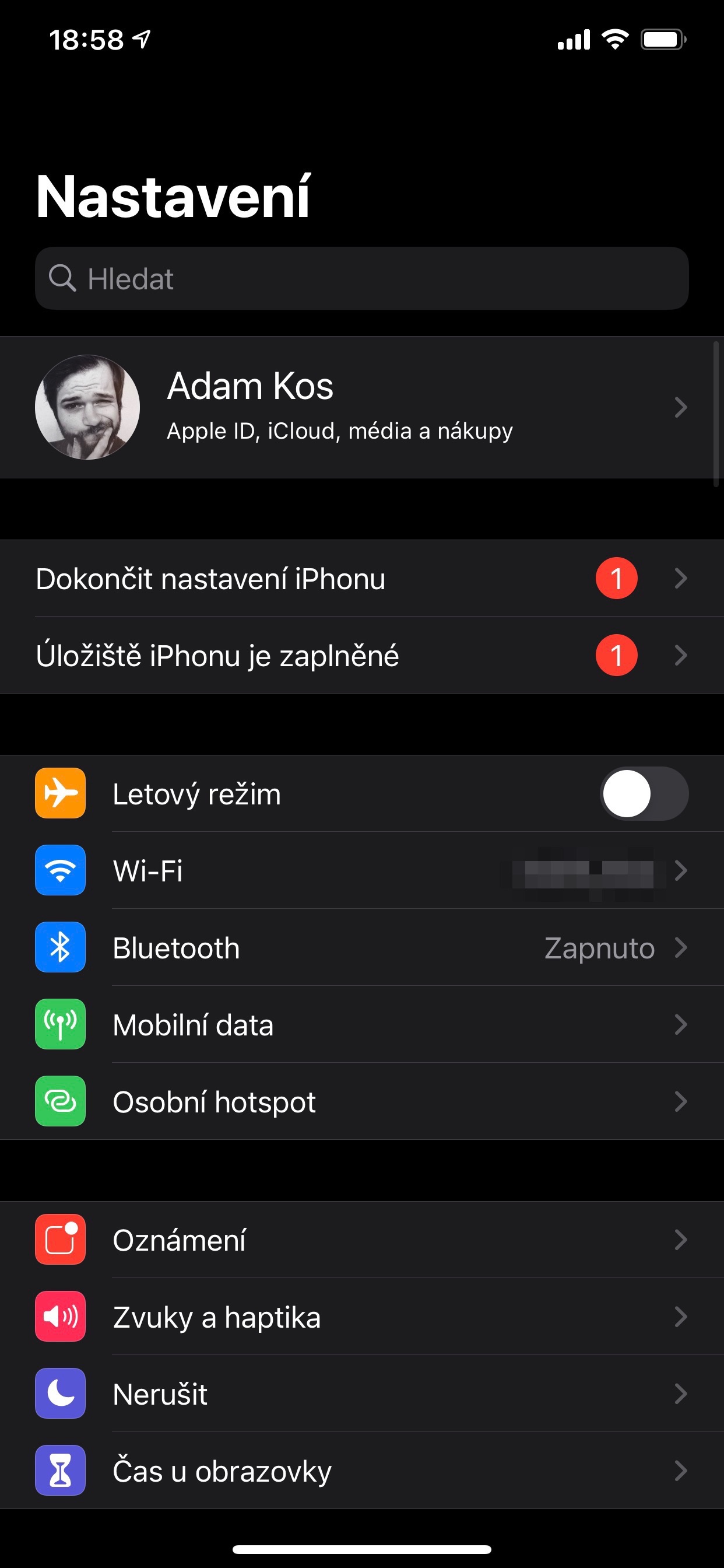Viewport: 724px width, 1568px height.
Task: Open Wi-Fi settings
Action: click(x=361, y=871)
